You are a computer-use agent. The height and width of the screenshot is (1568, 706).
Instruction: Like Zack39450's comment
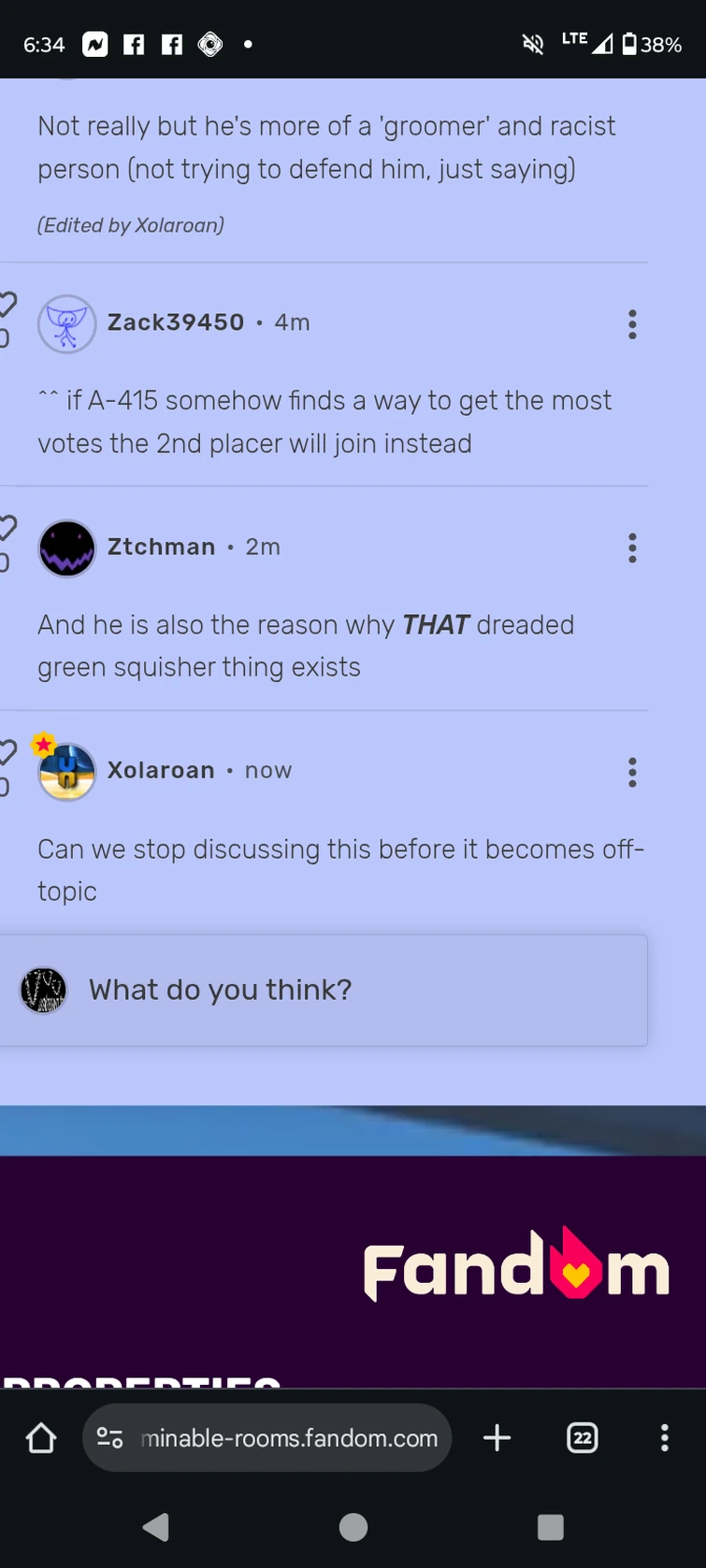(7, 304)
